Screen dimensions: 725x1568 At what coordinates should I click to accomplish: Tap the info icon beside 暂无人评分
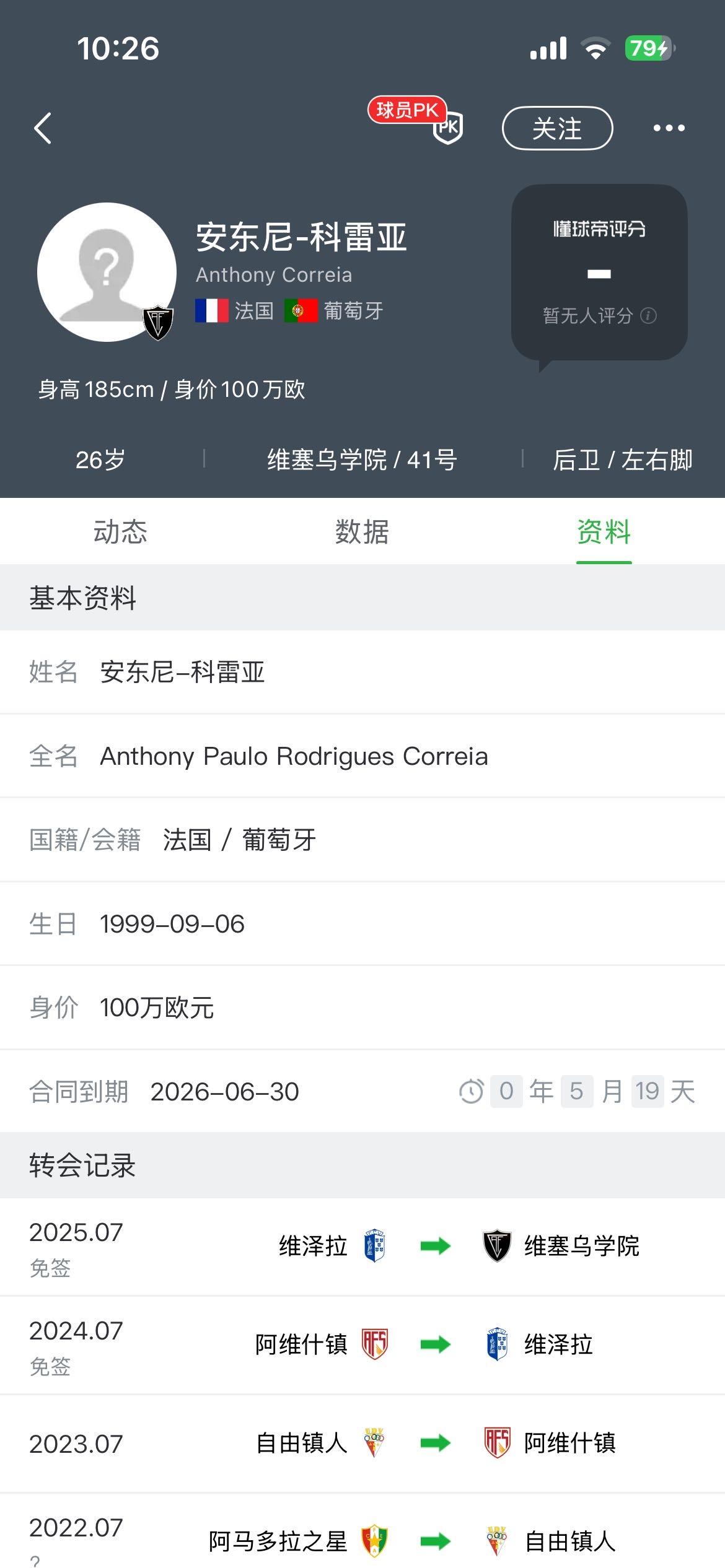(649, 316)
